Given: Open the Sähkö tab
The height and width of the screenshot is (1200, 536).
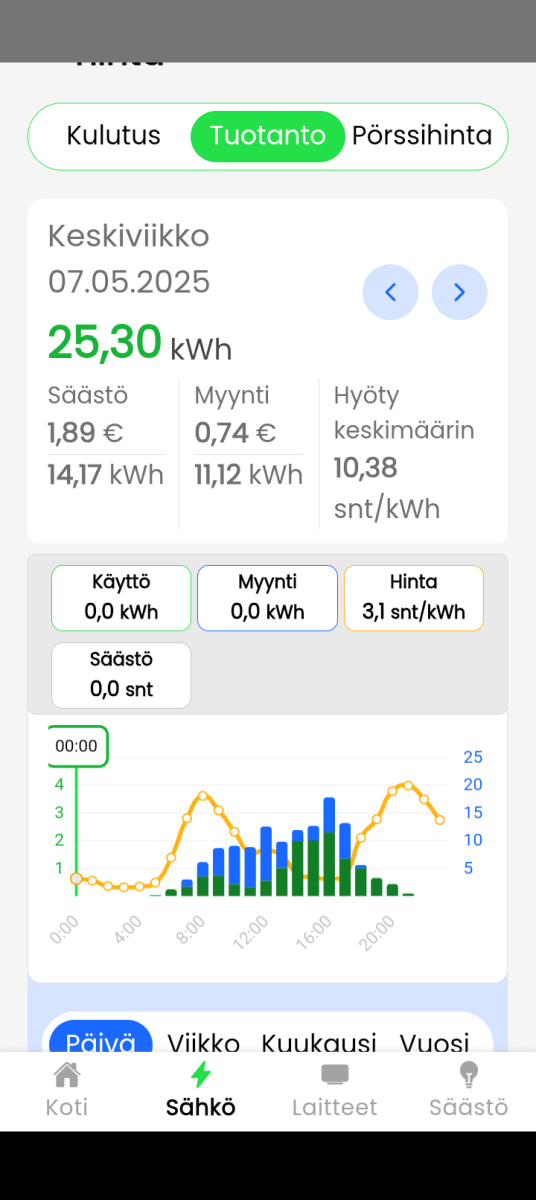Looking at the screenshot, I should coord(201,1090).
